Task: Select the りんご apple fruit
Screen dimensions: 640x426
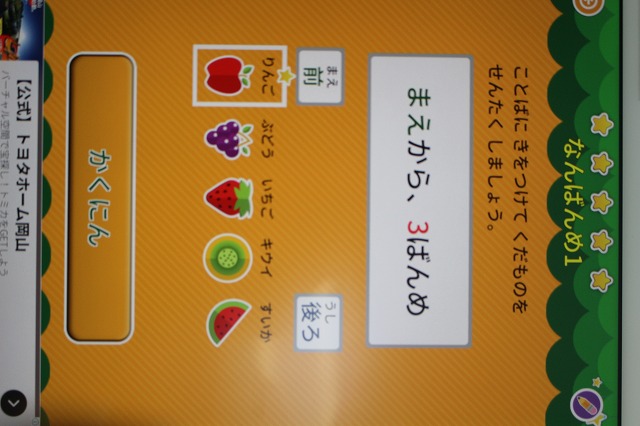Action: click(x=228, y=74)
